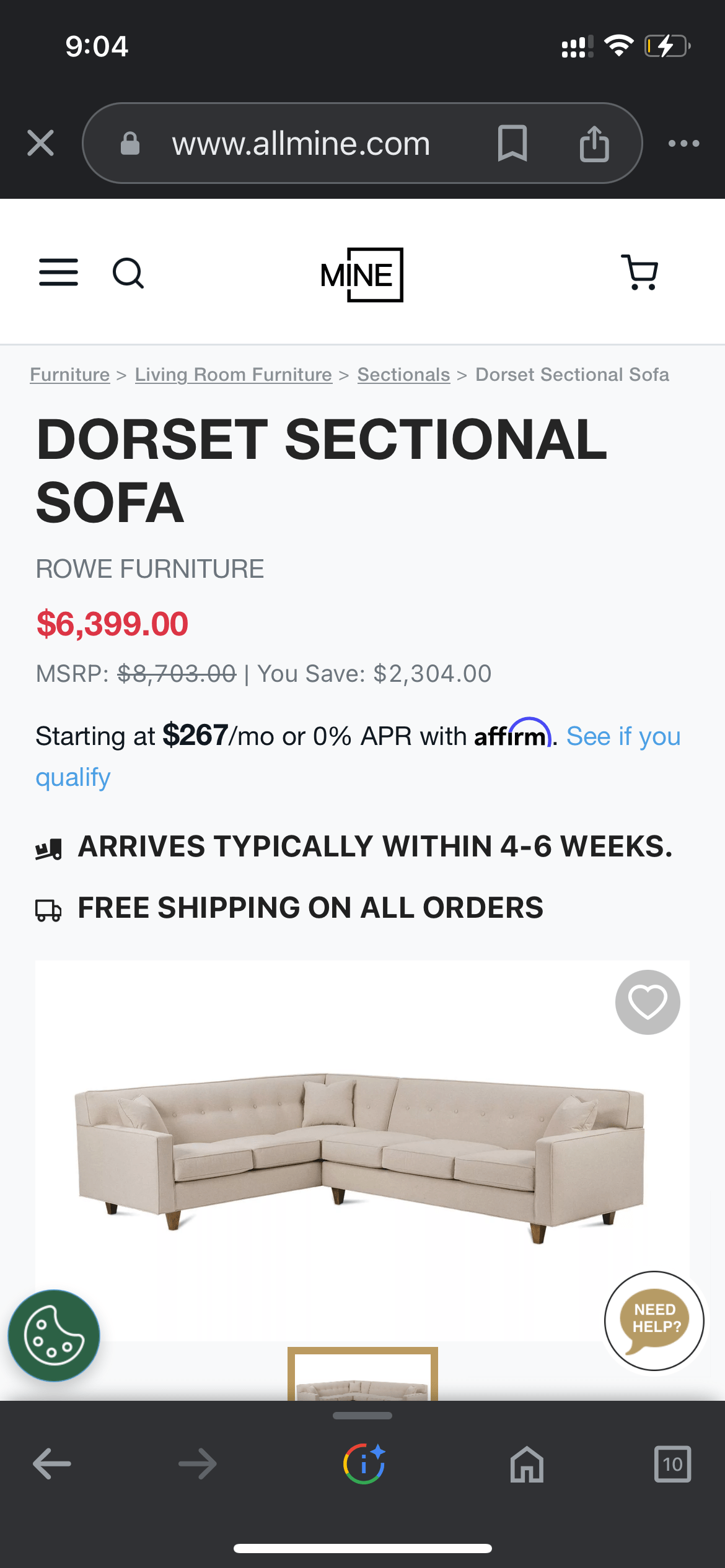Go to the browser home screen
This screenshot has height=1568, width=725.
526,1465
